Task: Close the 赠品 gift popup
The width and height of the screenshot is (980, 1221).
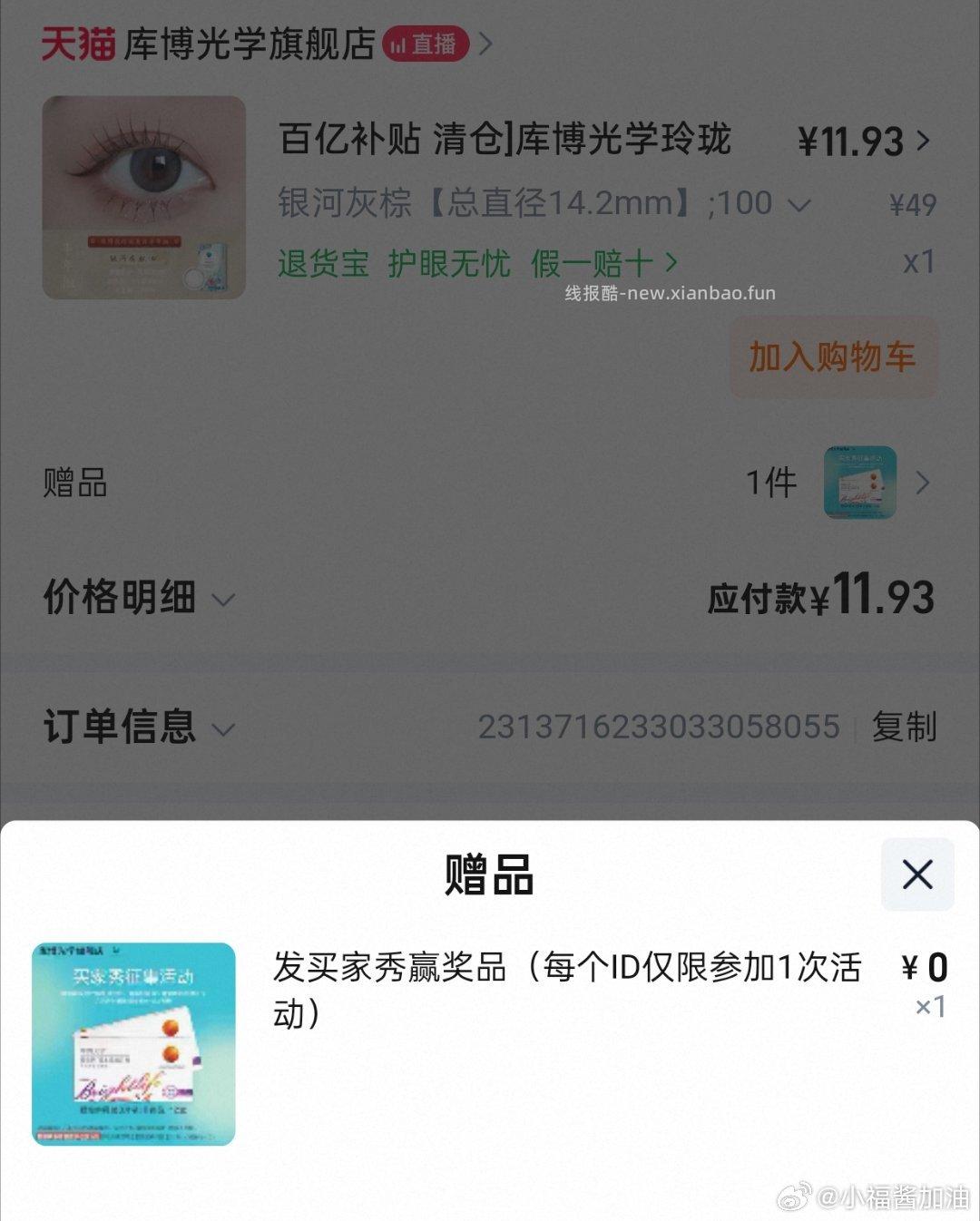Action: (x=916, y=875)
